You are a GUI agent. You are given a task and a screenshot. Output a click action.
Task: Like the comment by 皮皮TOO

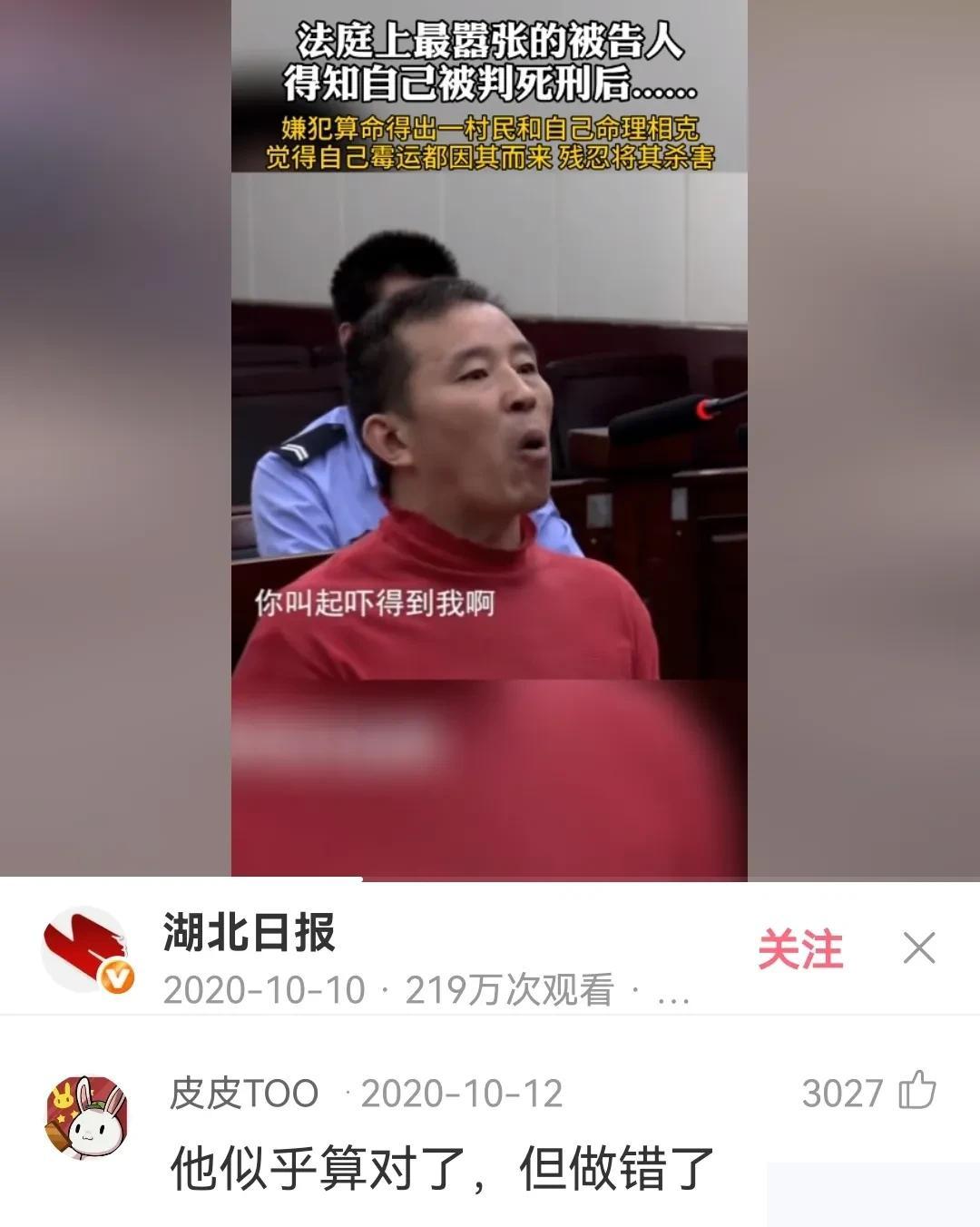[x=916, y=1092]
